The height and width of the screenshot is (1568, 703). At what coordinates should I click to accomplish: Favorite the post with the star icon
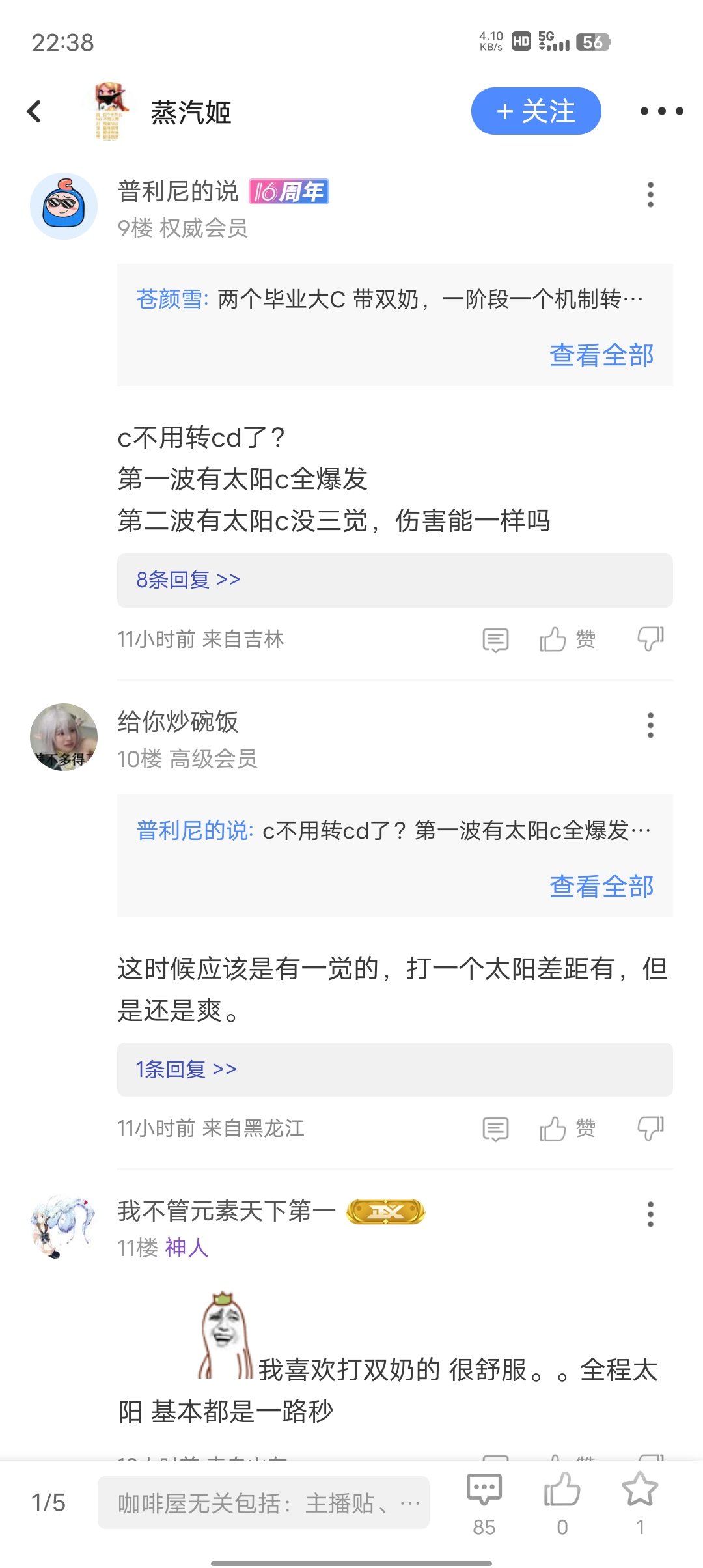[x=640, y=1504]
